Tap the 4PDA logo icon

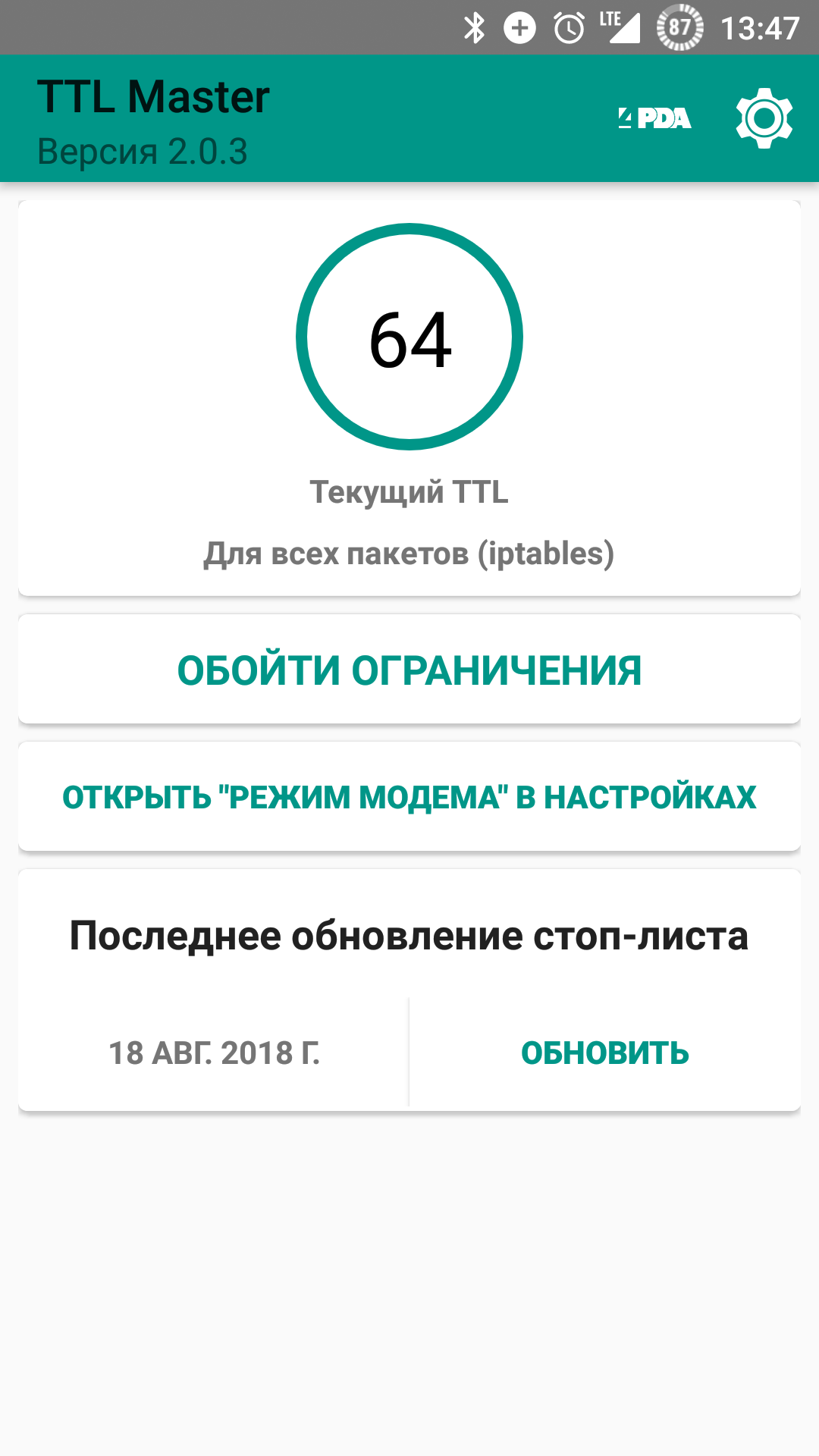654,118
